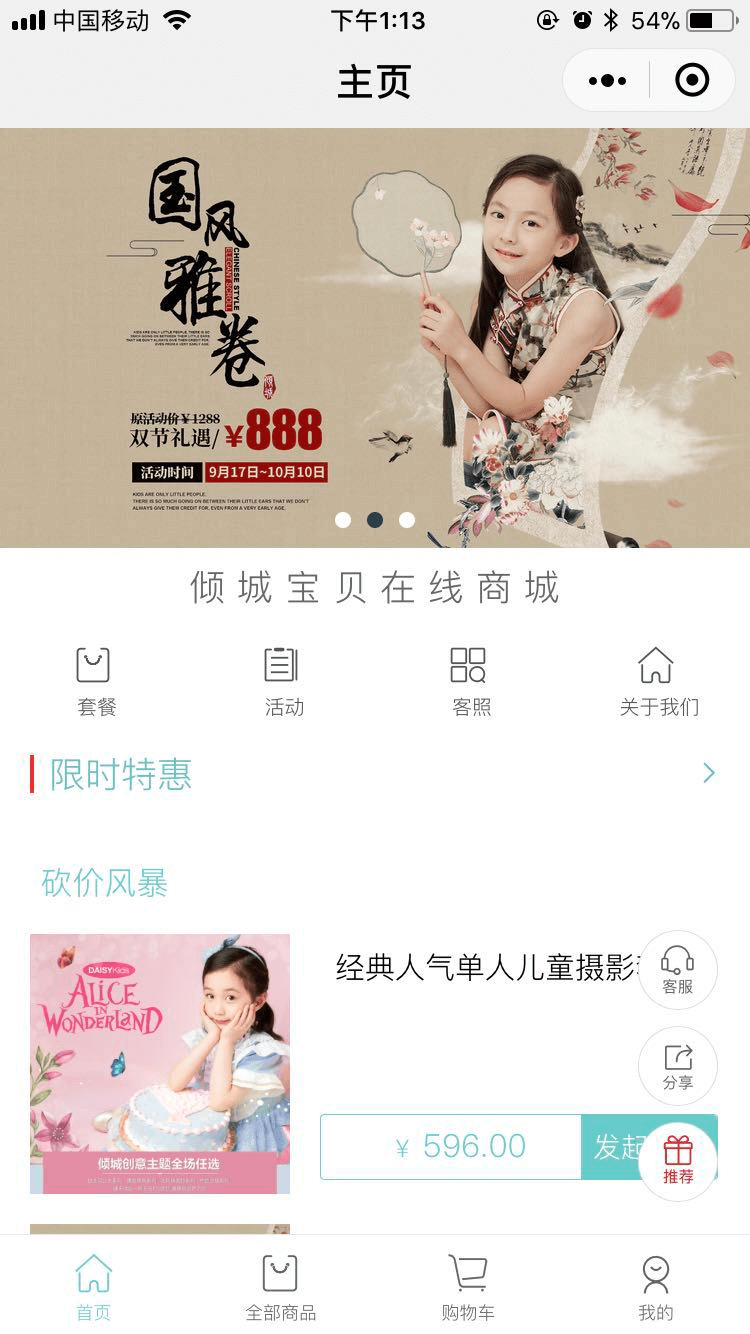750x1334 pixels.
Task: Go to the 购物车 shopping cart tab
Action: tap(468, 1287)
